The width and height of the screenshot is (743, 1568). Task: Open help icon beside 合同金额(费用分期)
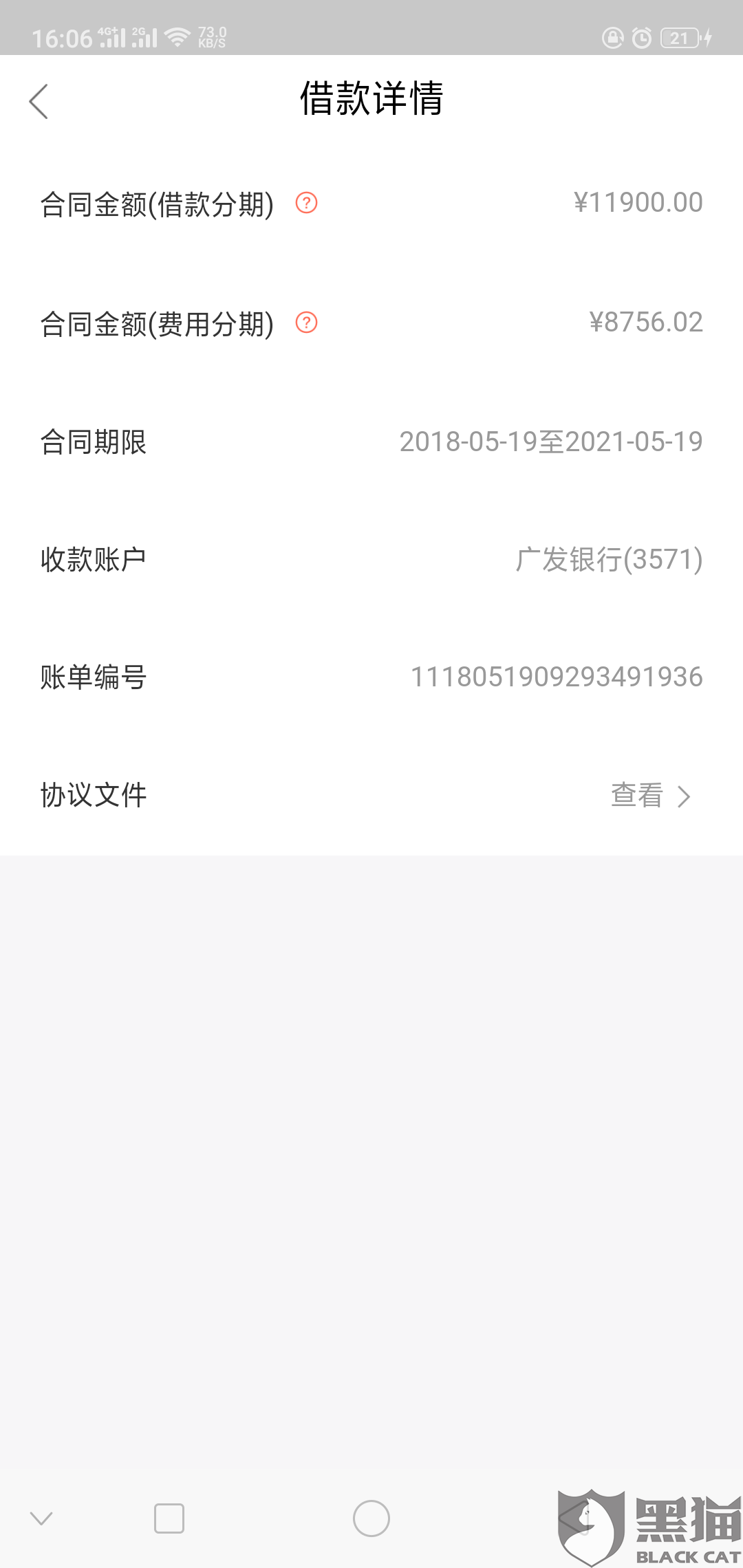pos(306,322)
